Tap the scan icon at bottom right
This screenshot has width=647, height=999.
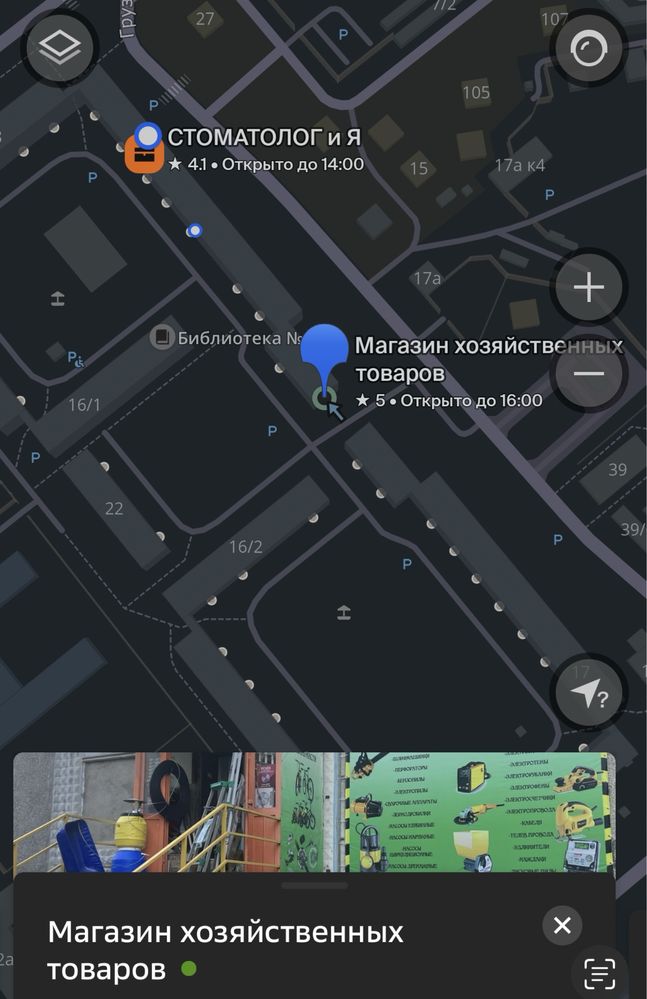click(x=599, y=972)
